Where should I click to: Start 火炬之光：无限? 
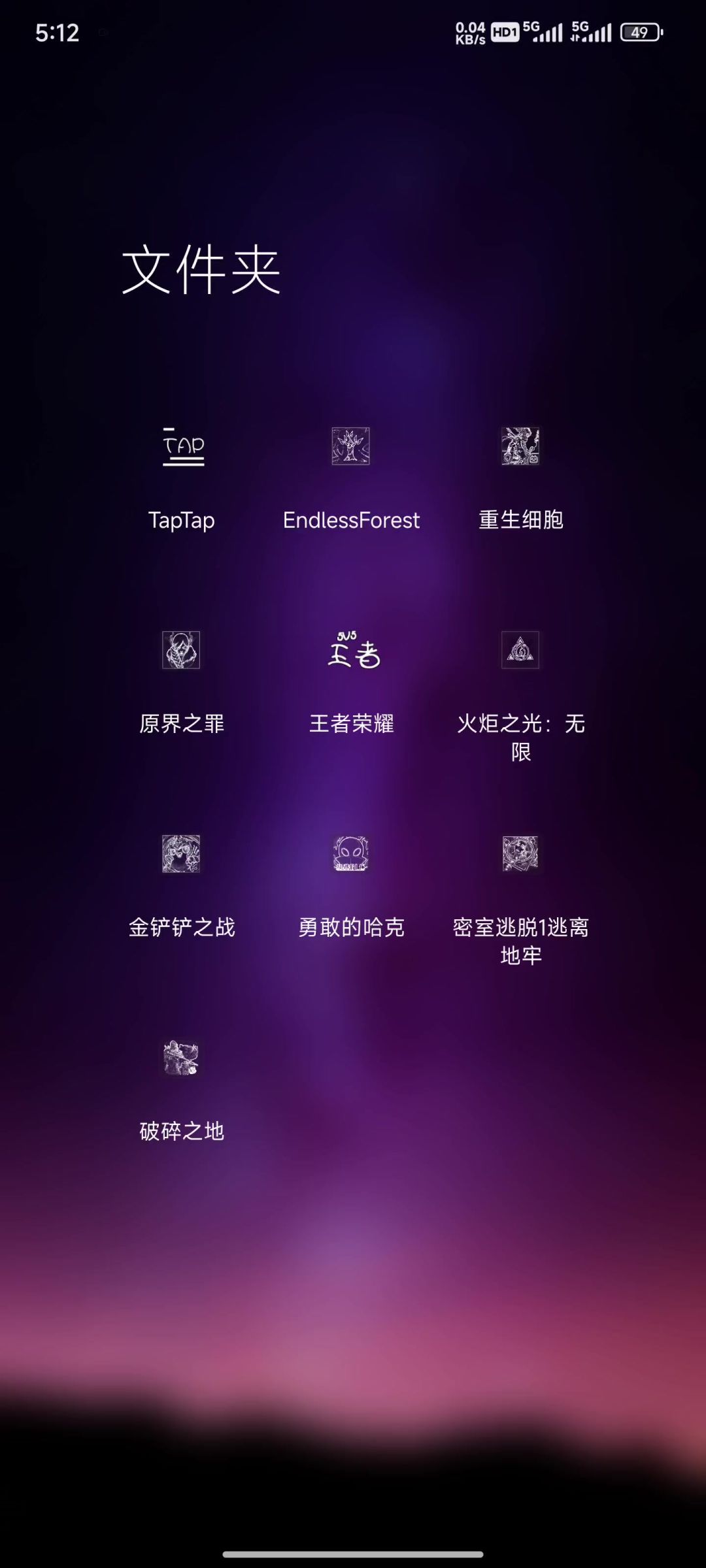(x=520, y=651)
